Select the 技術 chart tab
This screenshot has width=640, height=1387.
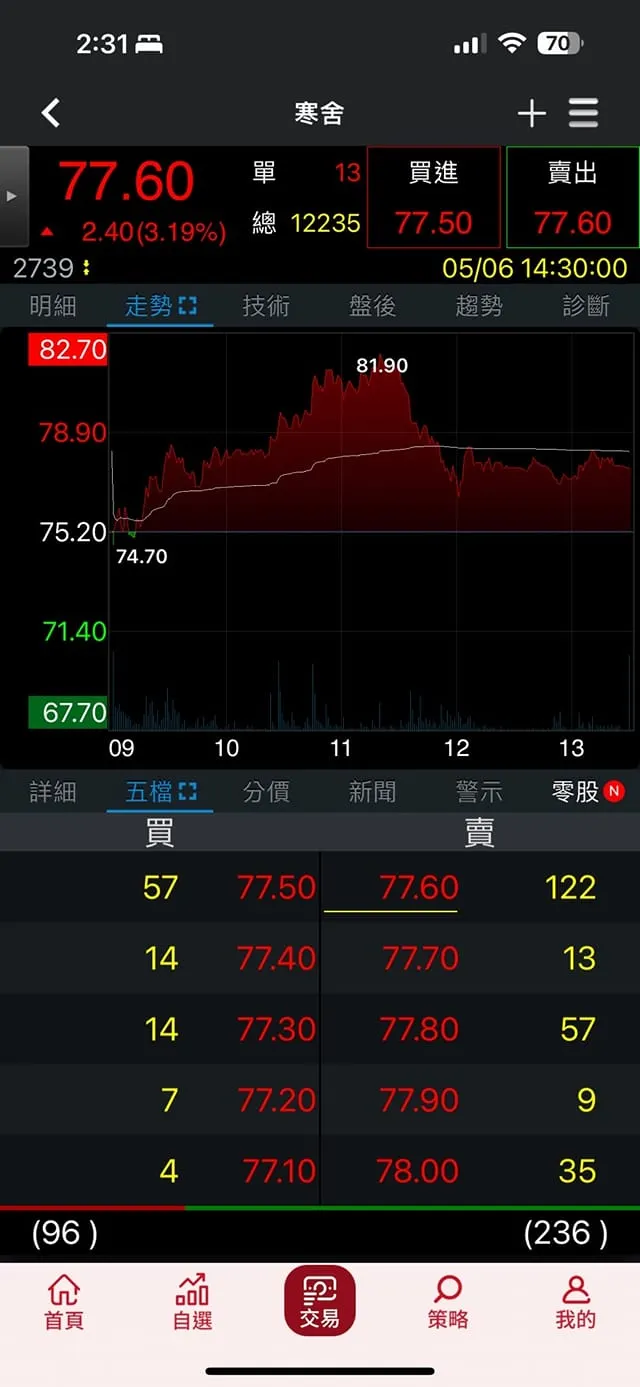click(266, 306)
